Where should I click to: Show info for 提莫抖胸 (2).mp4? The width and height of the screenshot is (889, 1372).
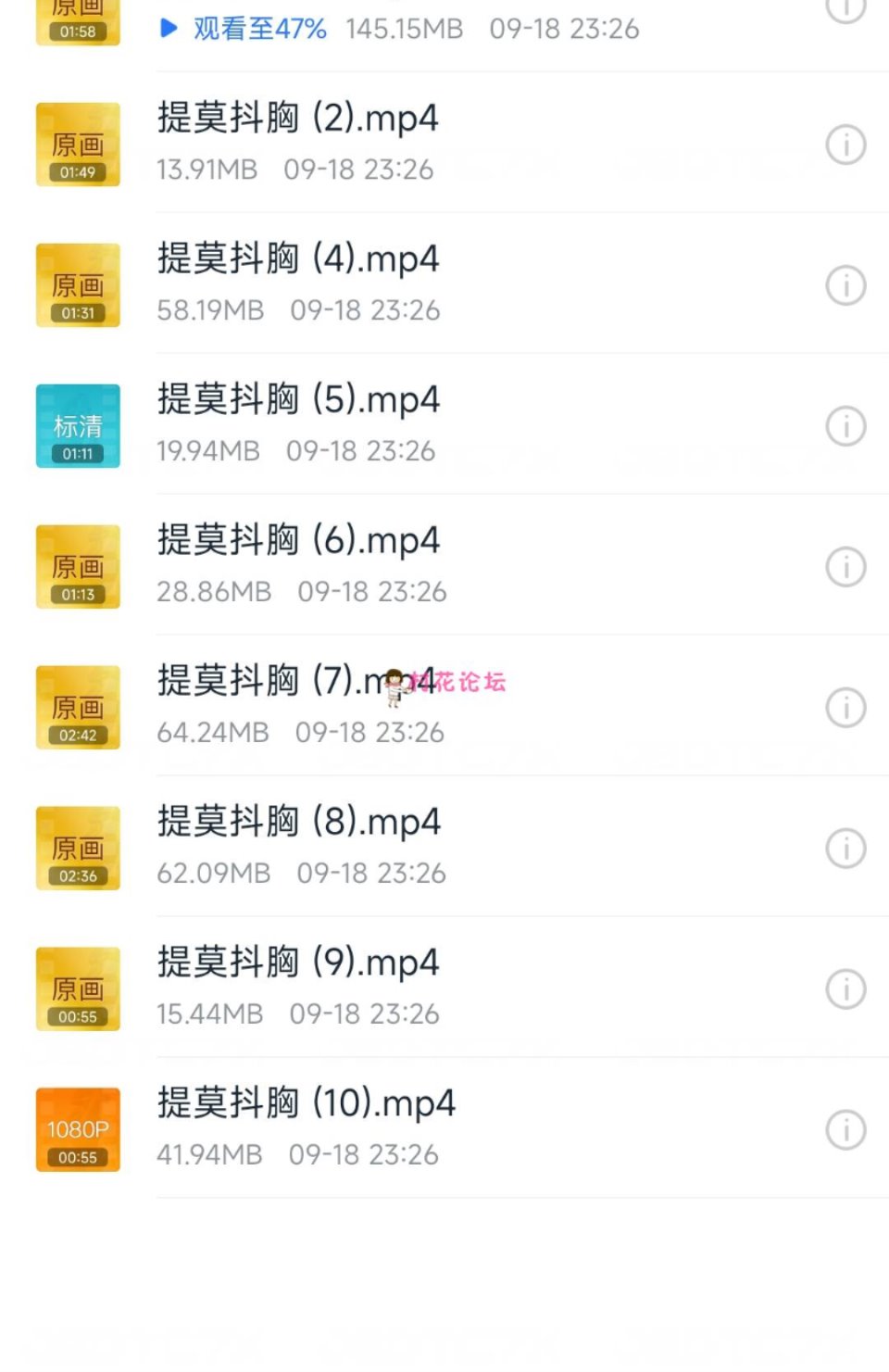[845, 145]
